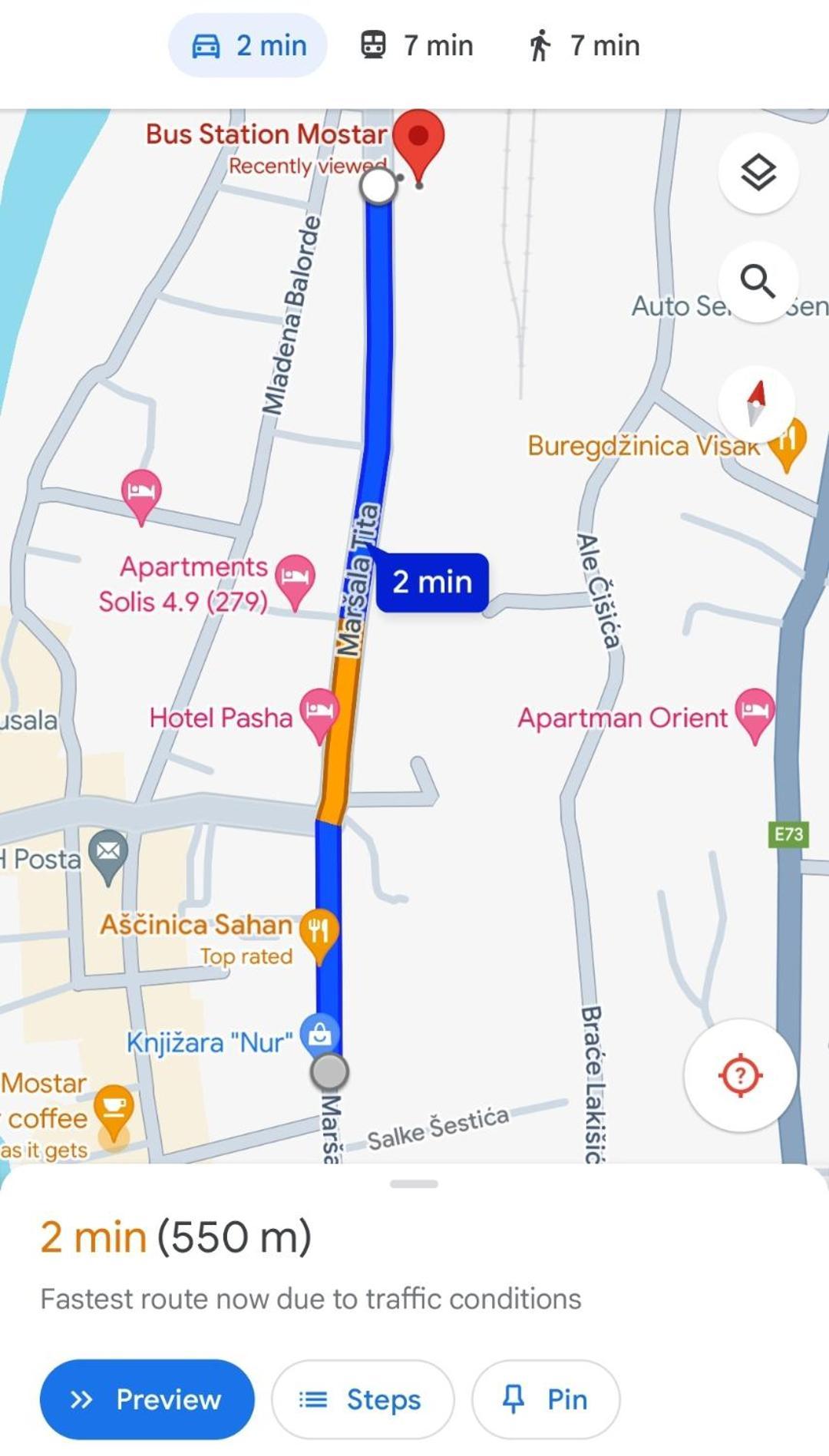Open Bus Station Mostar destination pin
Image resolution: width=829 pixels, height=1456 pixels.
coord(418,139)
